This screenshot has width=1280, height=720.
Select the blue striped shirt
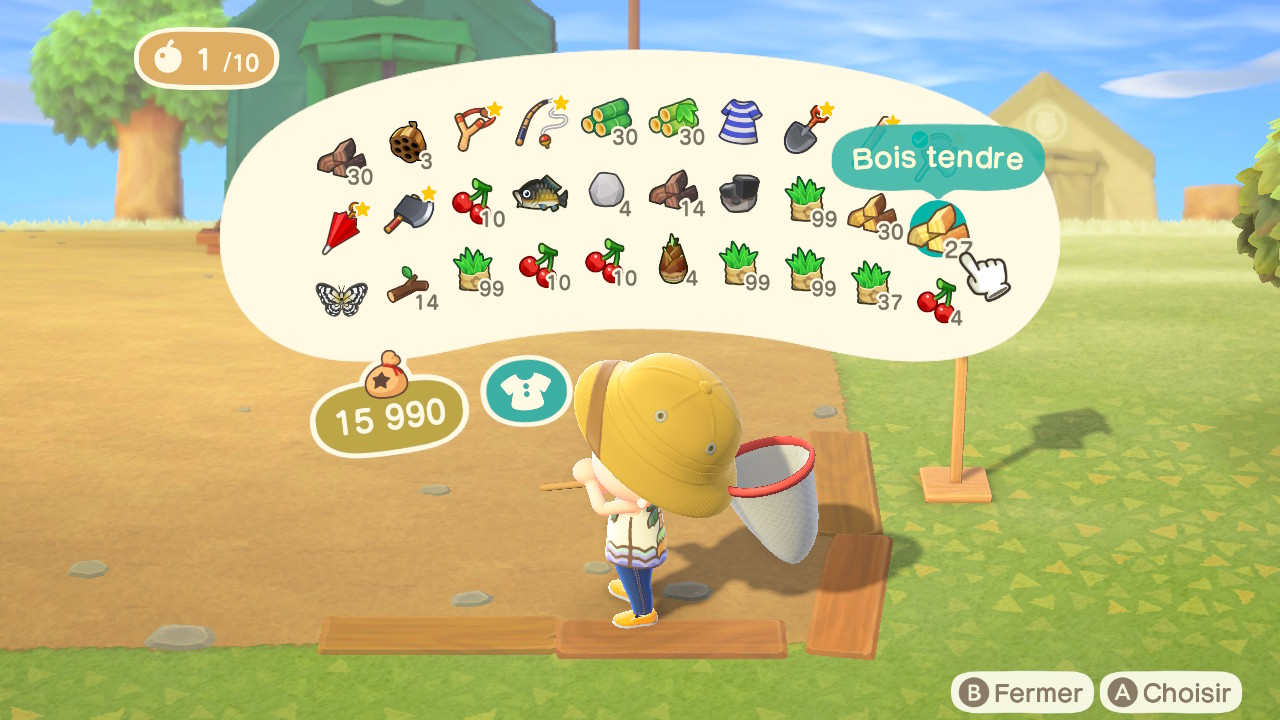click(x=740, y=121)
